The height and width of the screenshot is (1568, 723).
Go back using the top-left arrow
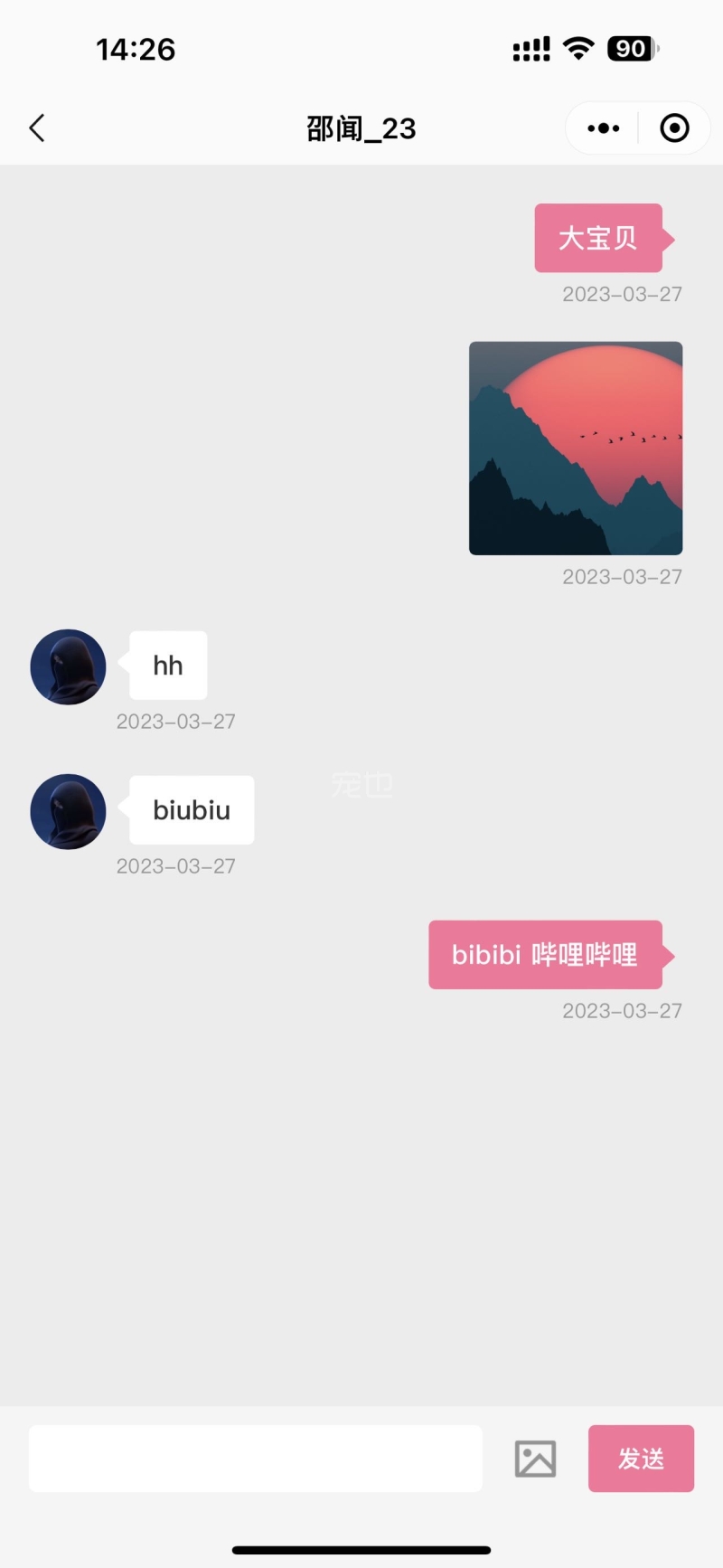pyautogui.click(x=37, y=128)
